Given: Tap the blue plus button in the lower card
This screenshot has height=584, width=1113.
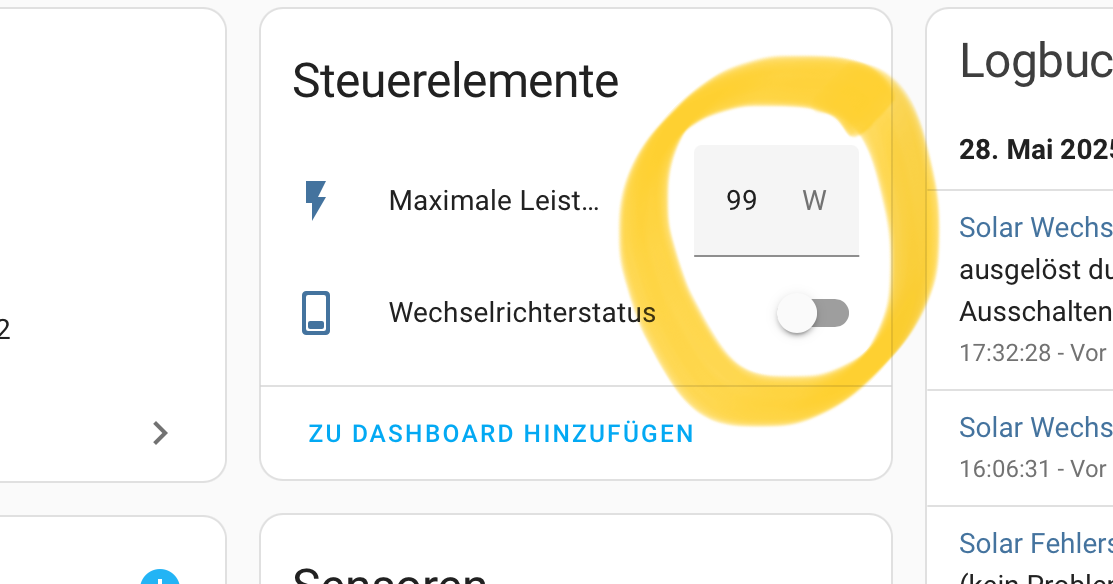Looking at the screenshot, I should 160,578.
